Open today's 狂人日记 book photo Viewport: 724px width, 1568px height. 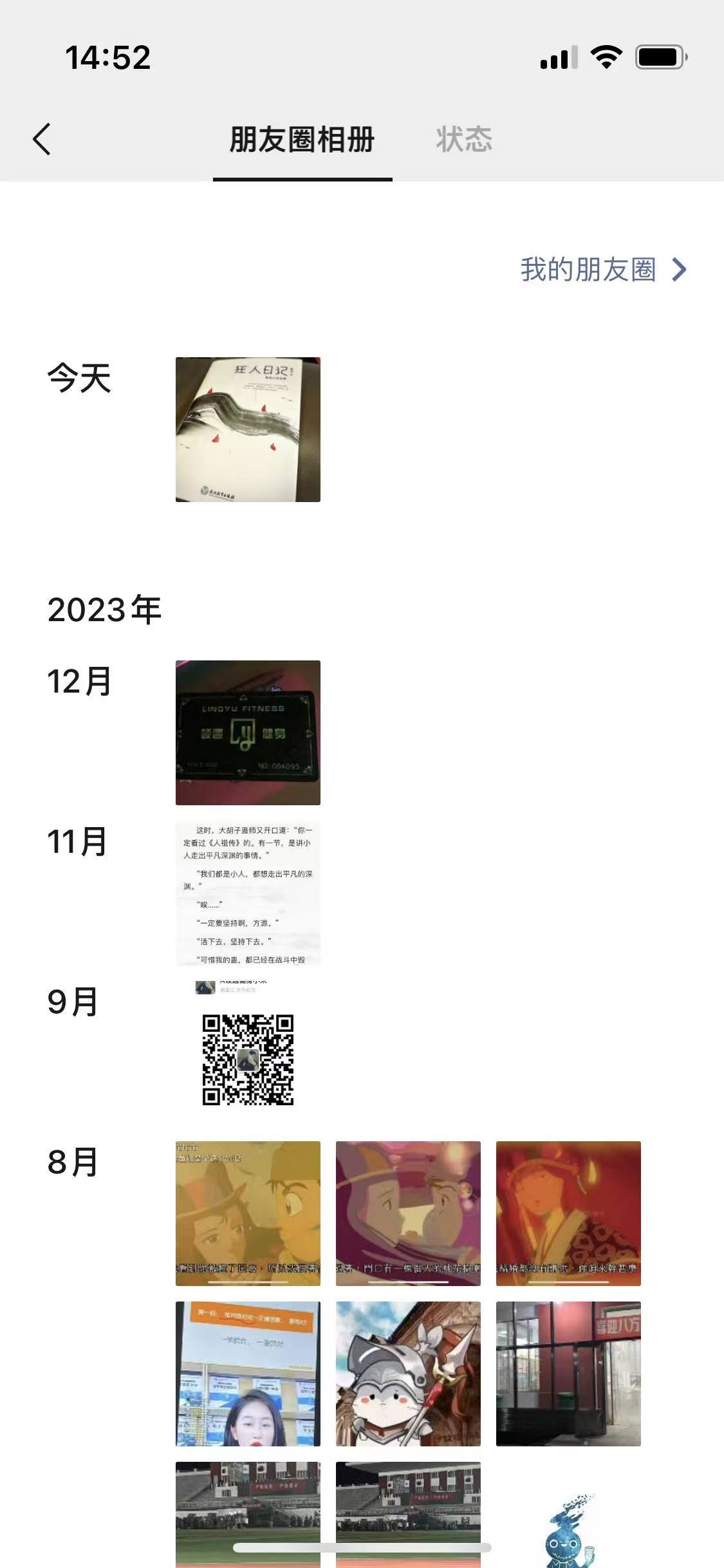pyautogui.click(x=248, y=429)
